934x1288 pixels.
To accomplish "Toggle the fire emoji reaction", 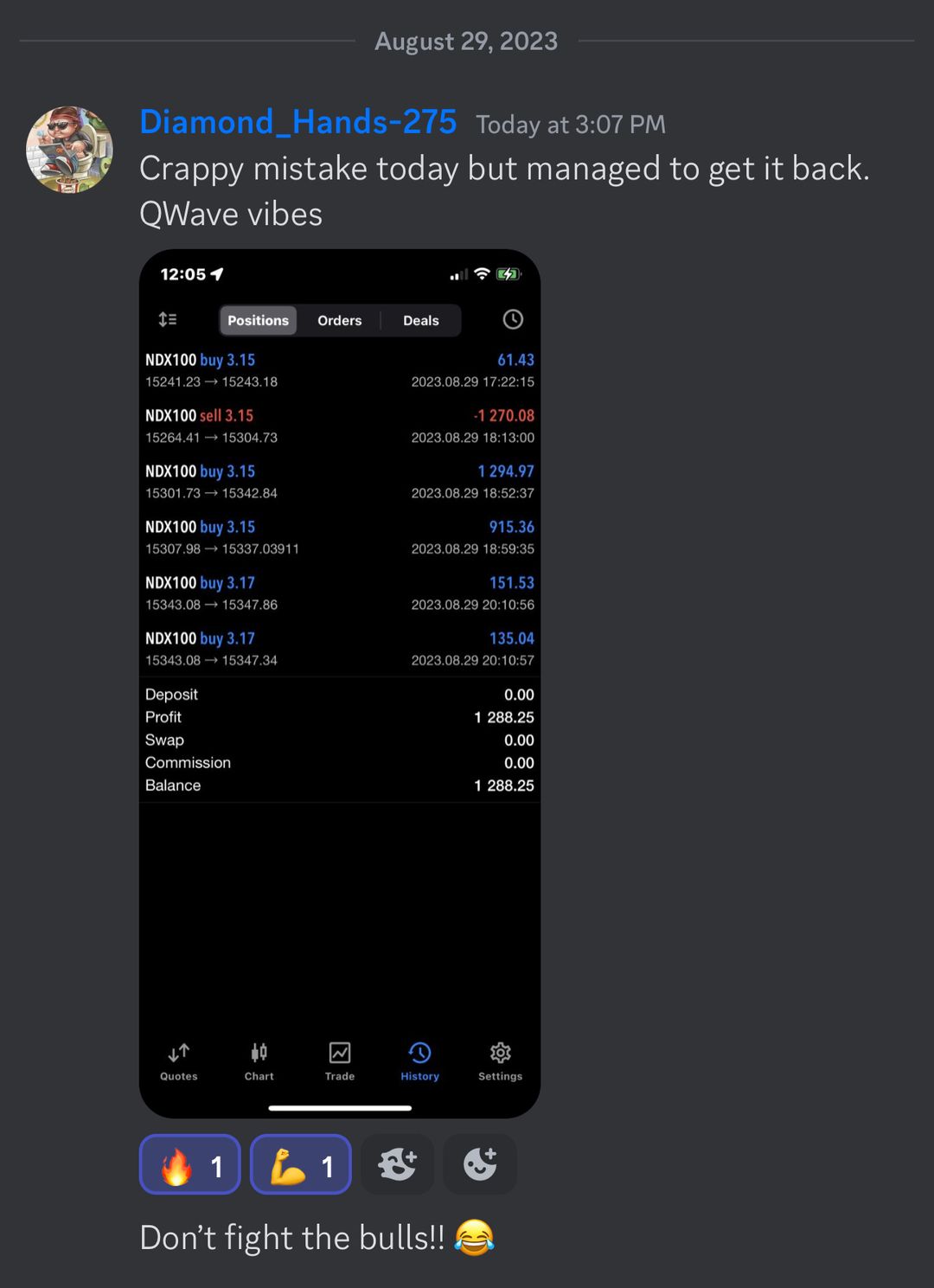I will (x=189, y=1164).
